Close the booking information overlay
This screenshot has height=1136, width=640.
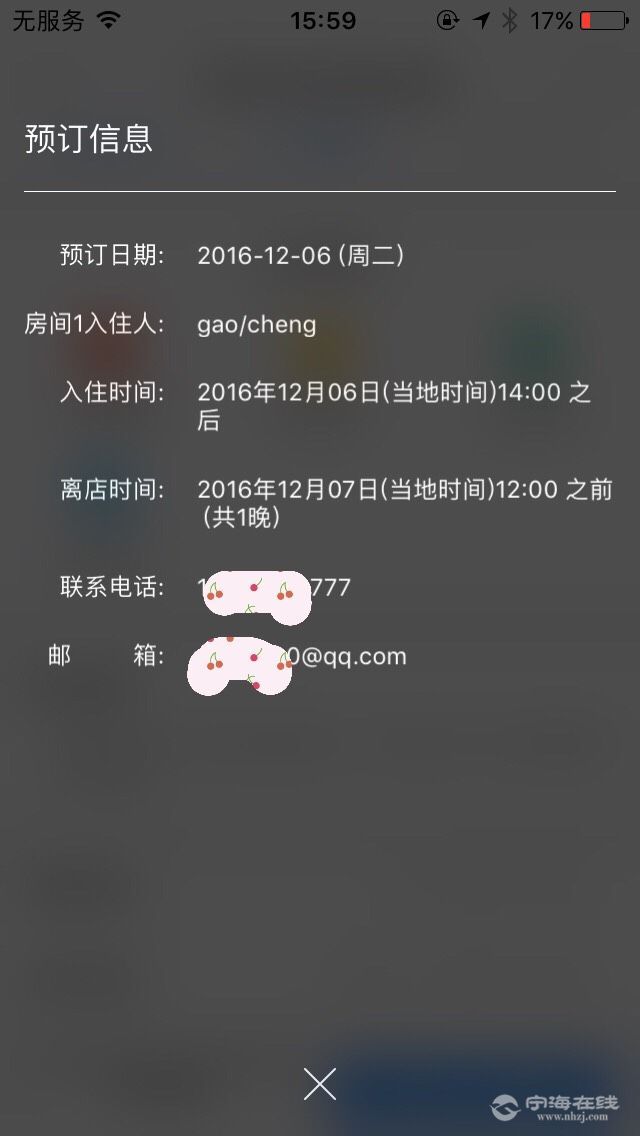point(320,1083)
